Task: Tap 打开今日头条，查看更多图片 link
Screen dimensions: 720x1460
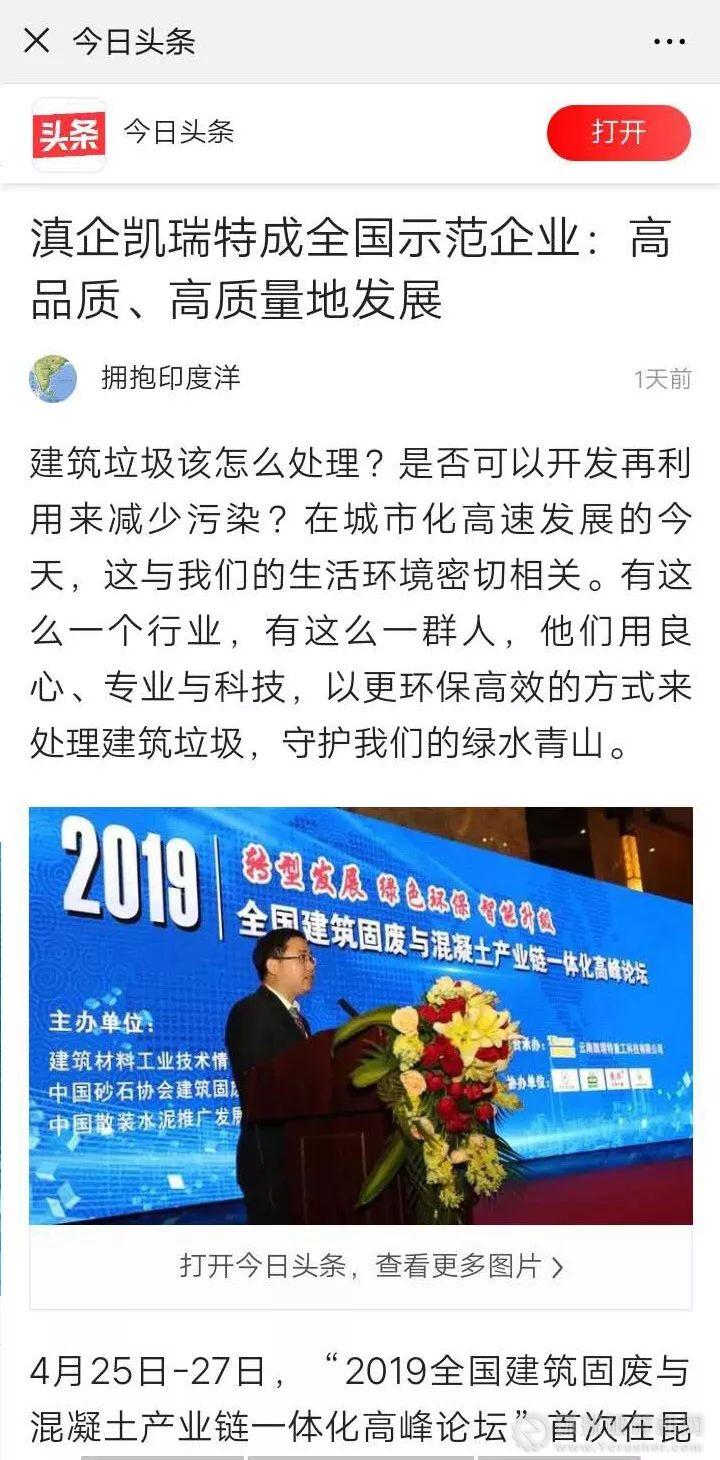Action: coord(371,1266)
